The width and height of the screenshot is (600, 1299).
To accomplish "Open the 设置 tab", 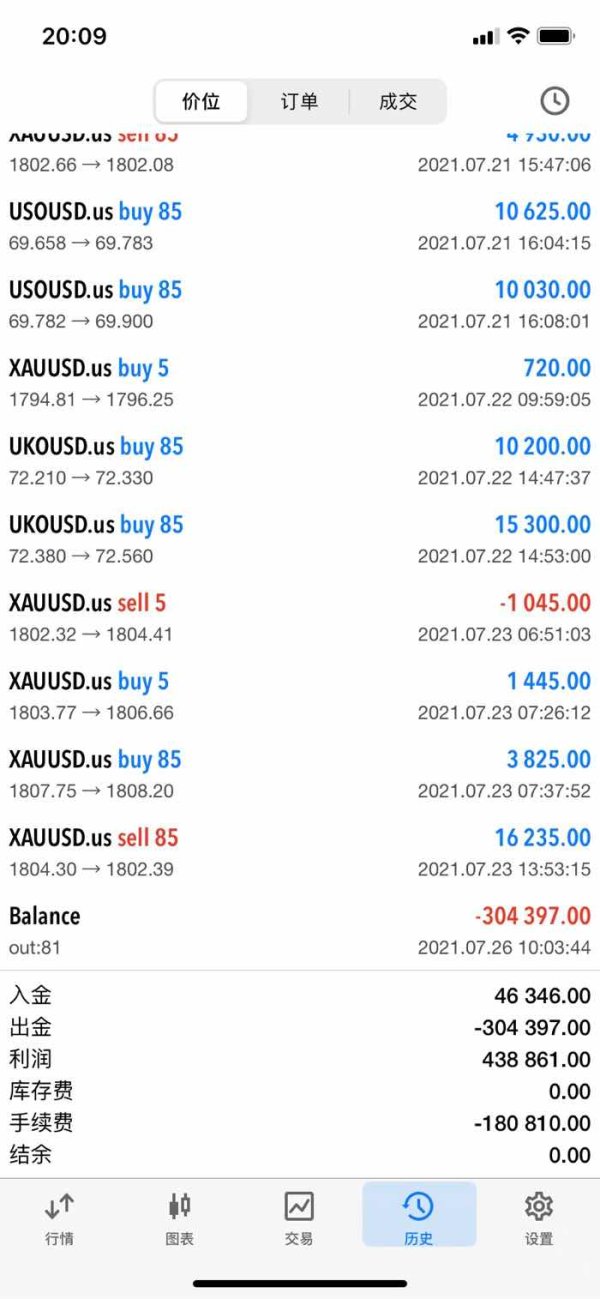I will [x=539, y=1218].
